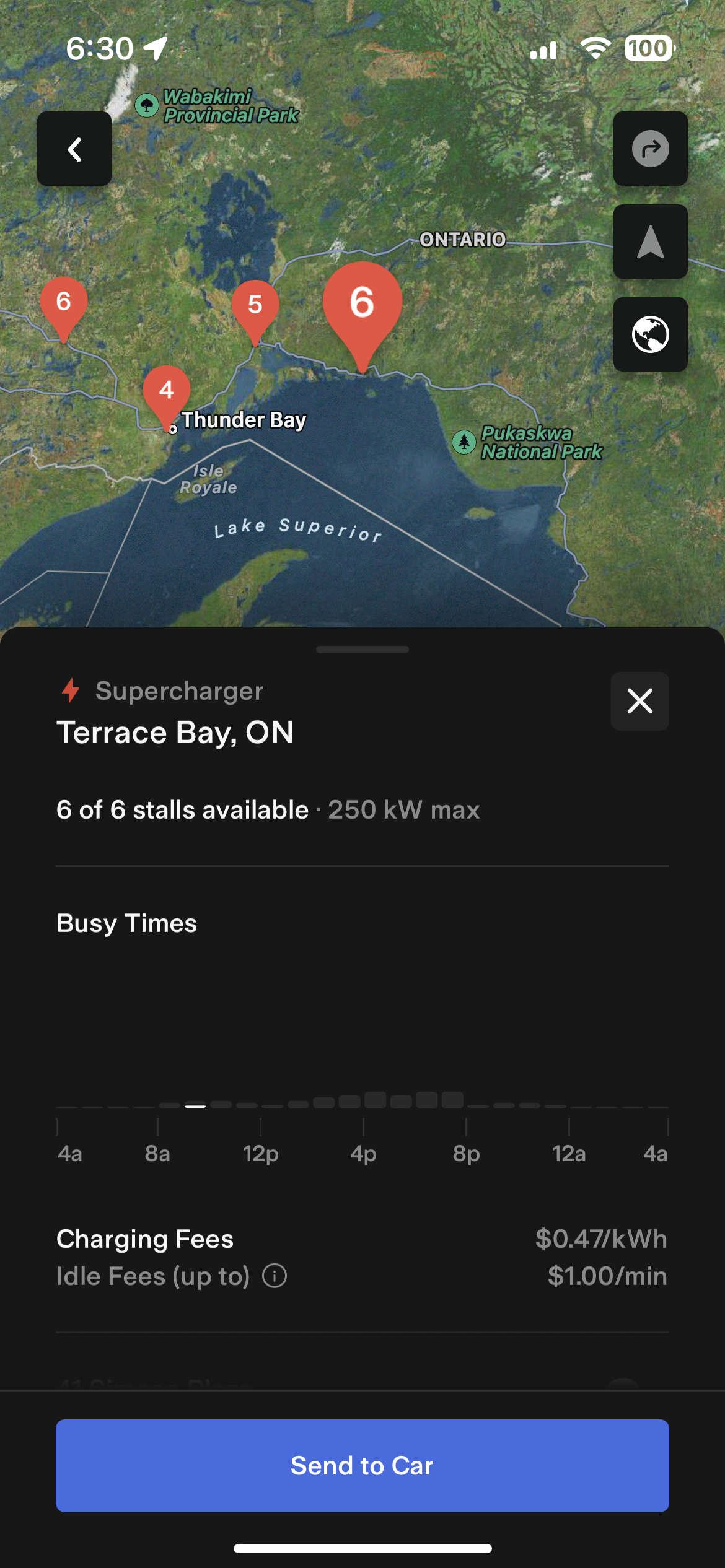Close the Terrace Bay Supercharger panel
Screen dimensions: 725x1568
pos(639,701)
